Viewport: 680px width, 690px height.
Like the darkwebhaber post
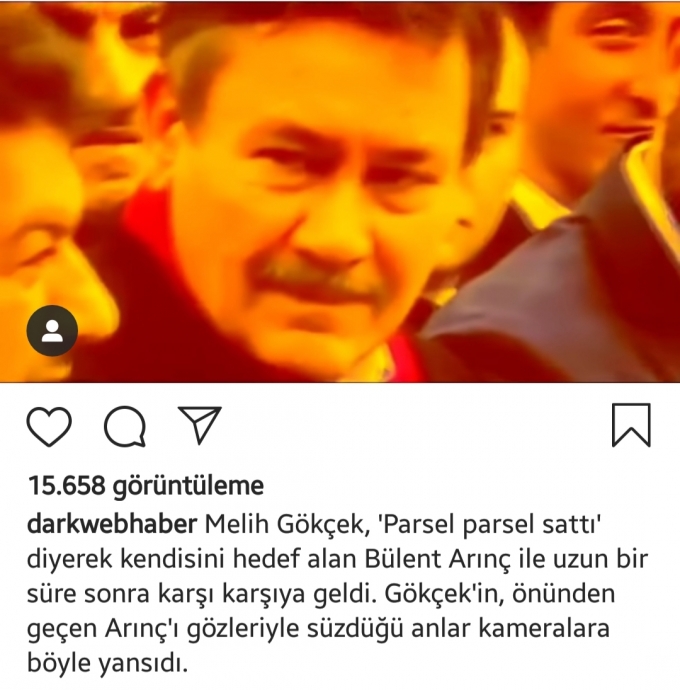click(x=48, y=427)
